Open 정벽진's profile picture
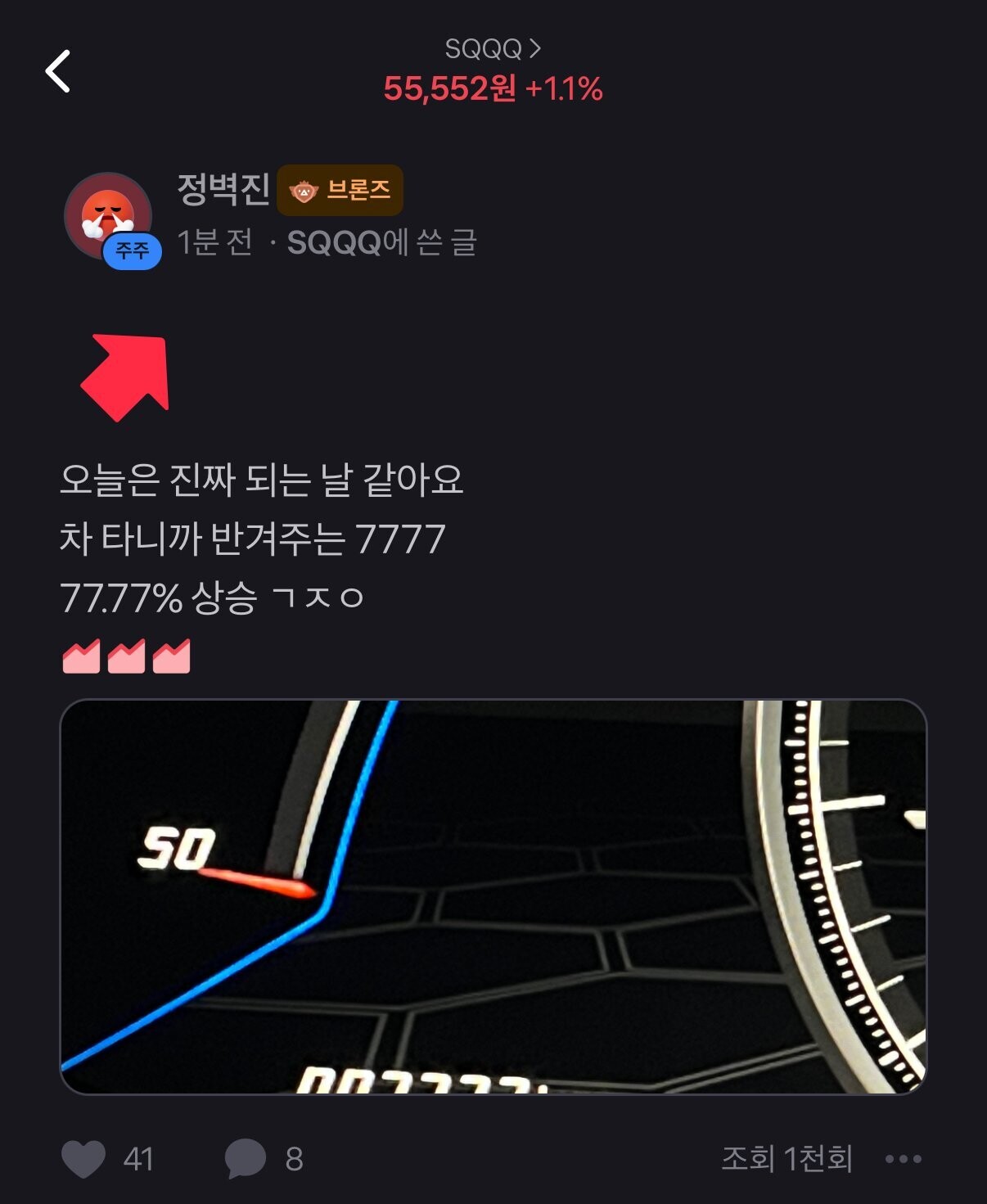 [109, 216]
